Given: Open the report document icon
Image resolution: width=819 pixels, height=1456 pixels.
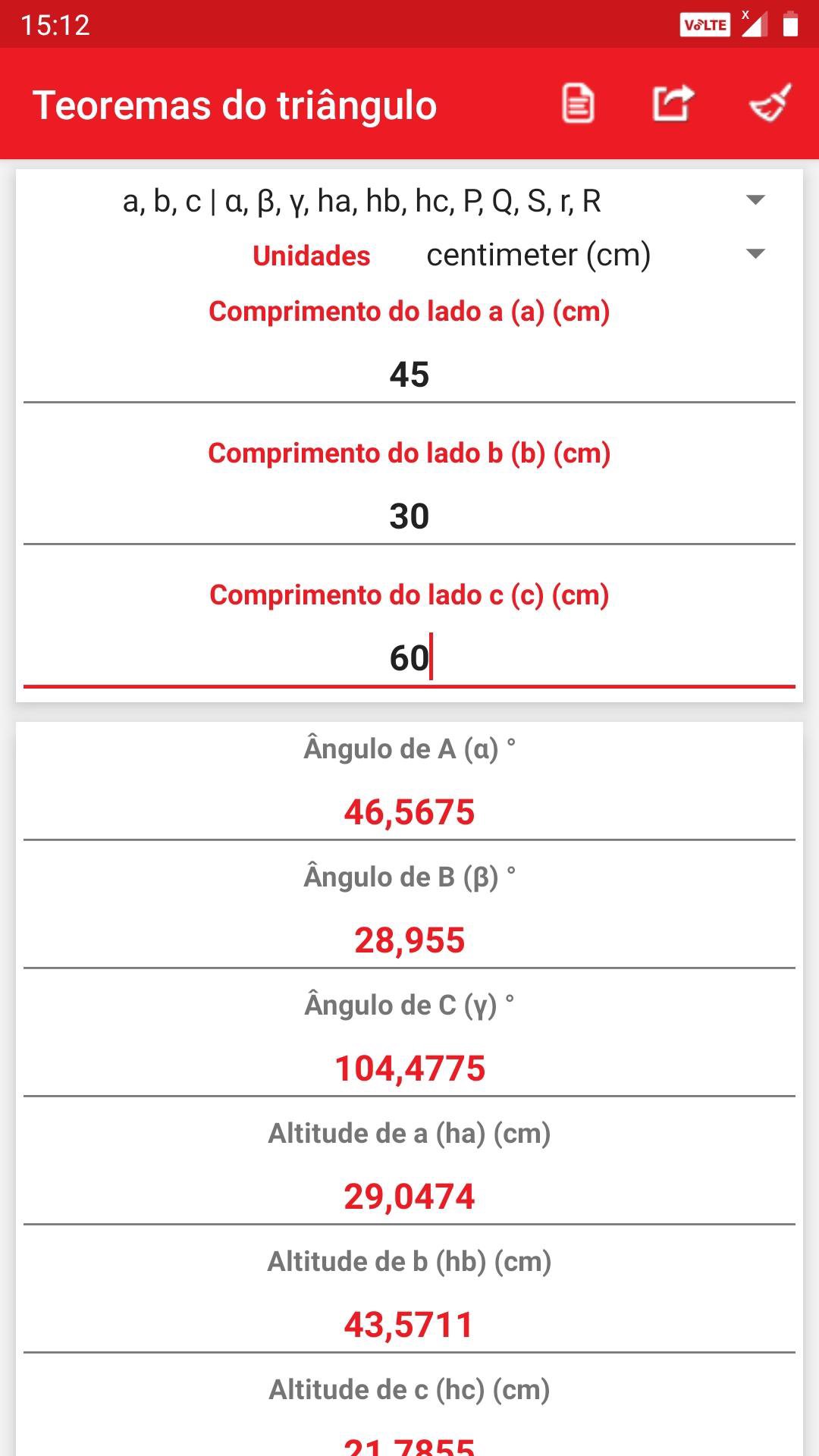Looking at the screenshot, I should (578, 104).
